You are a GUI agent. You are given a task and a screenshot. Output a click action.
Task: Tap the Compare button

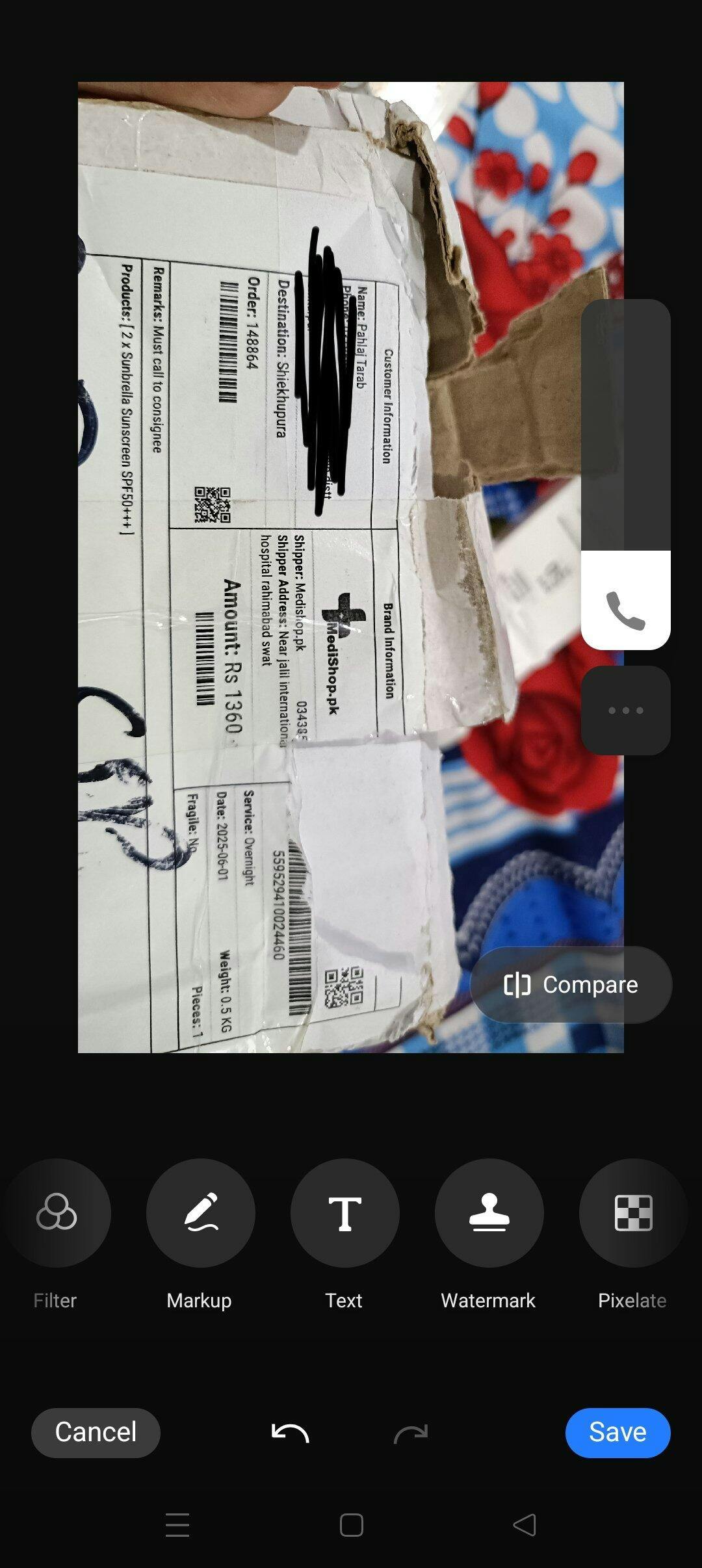click(x=571, y=984)
